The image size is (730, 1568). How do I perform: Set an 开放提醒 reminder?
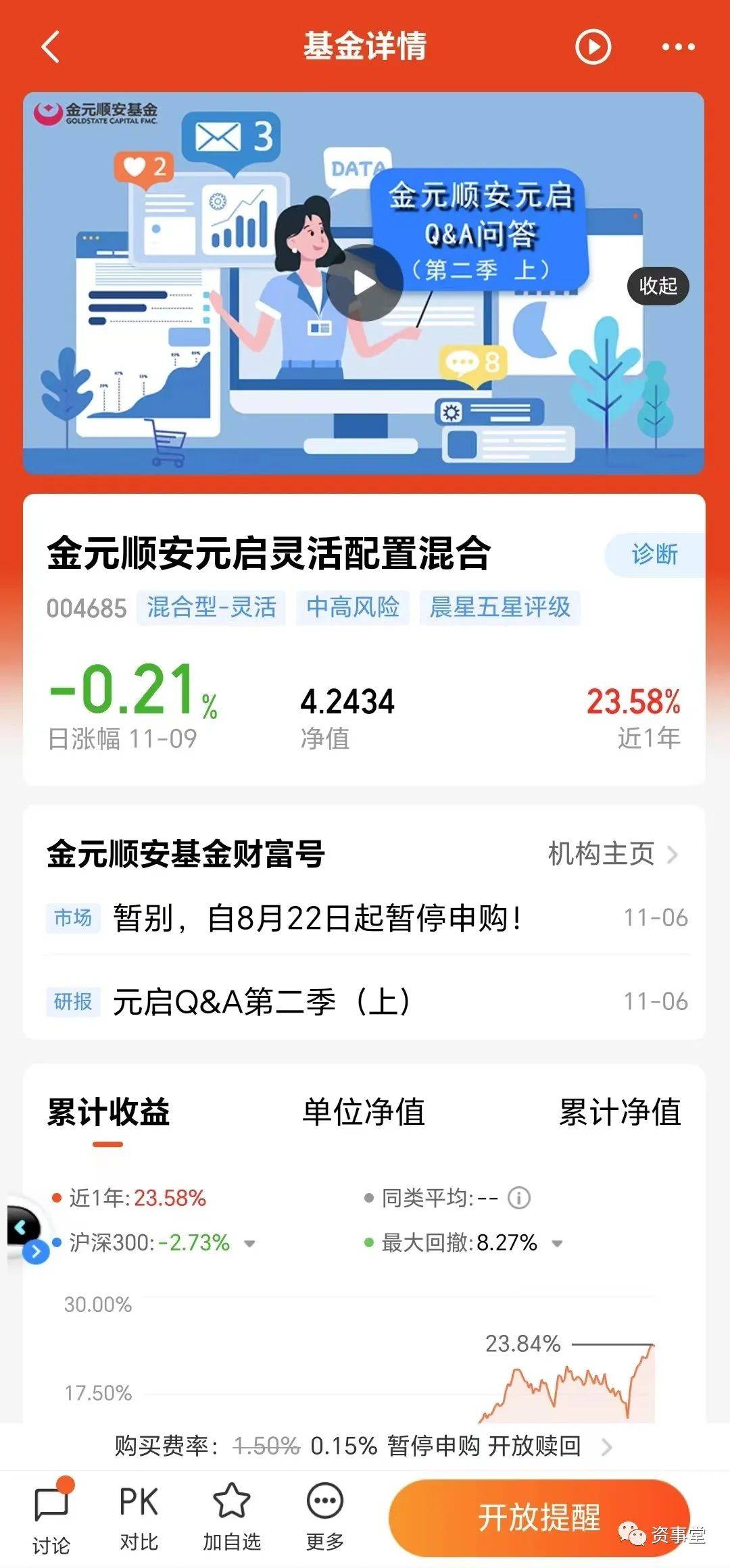click(539, 1517)
